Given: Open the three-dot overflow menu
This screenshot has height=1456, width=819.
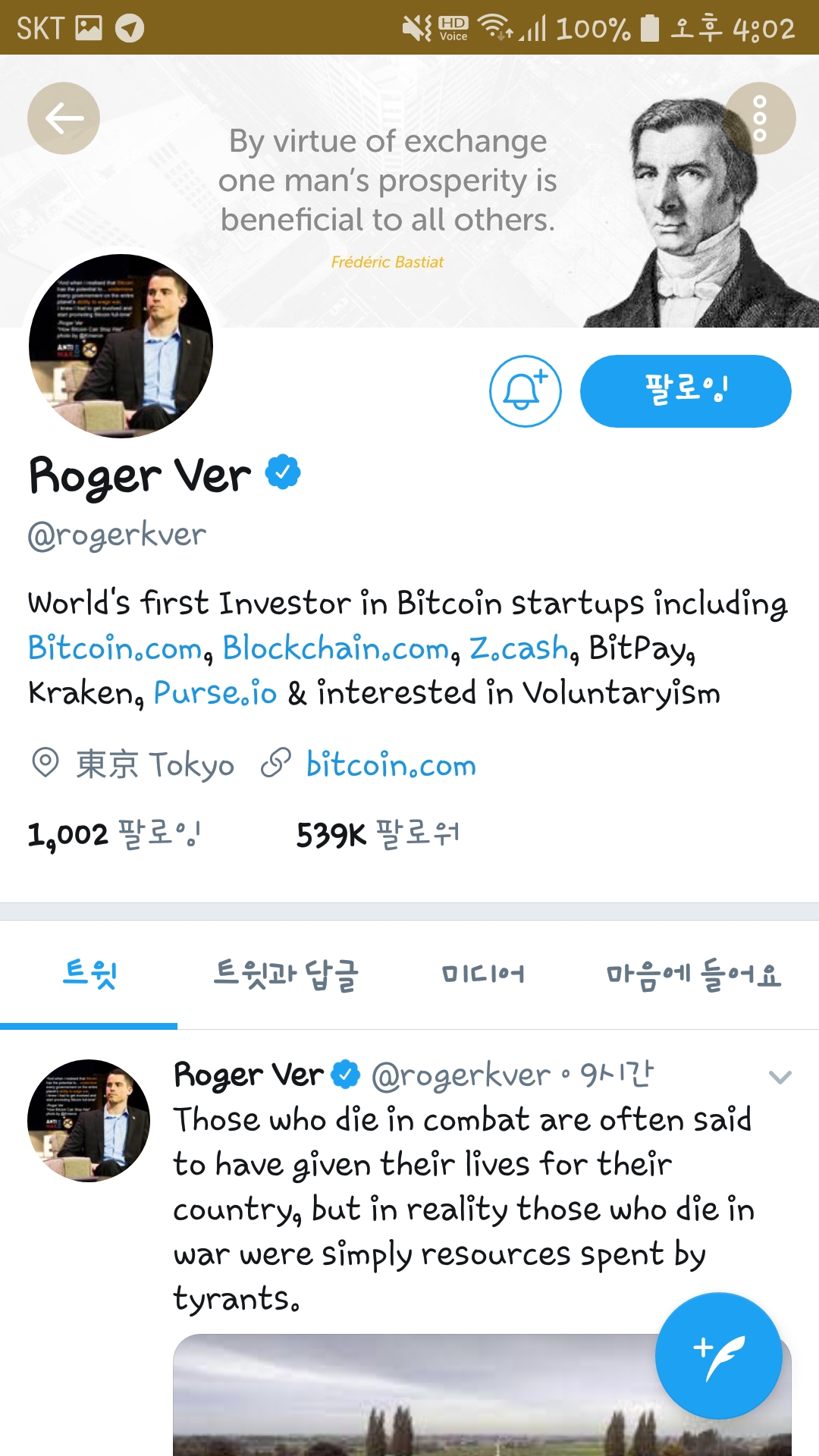Looking at the screenshot, I should (x=760, y=118).
